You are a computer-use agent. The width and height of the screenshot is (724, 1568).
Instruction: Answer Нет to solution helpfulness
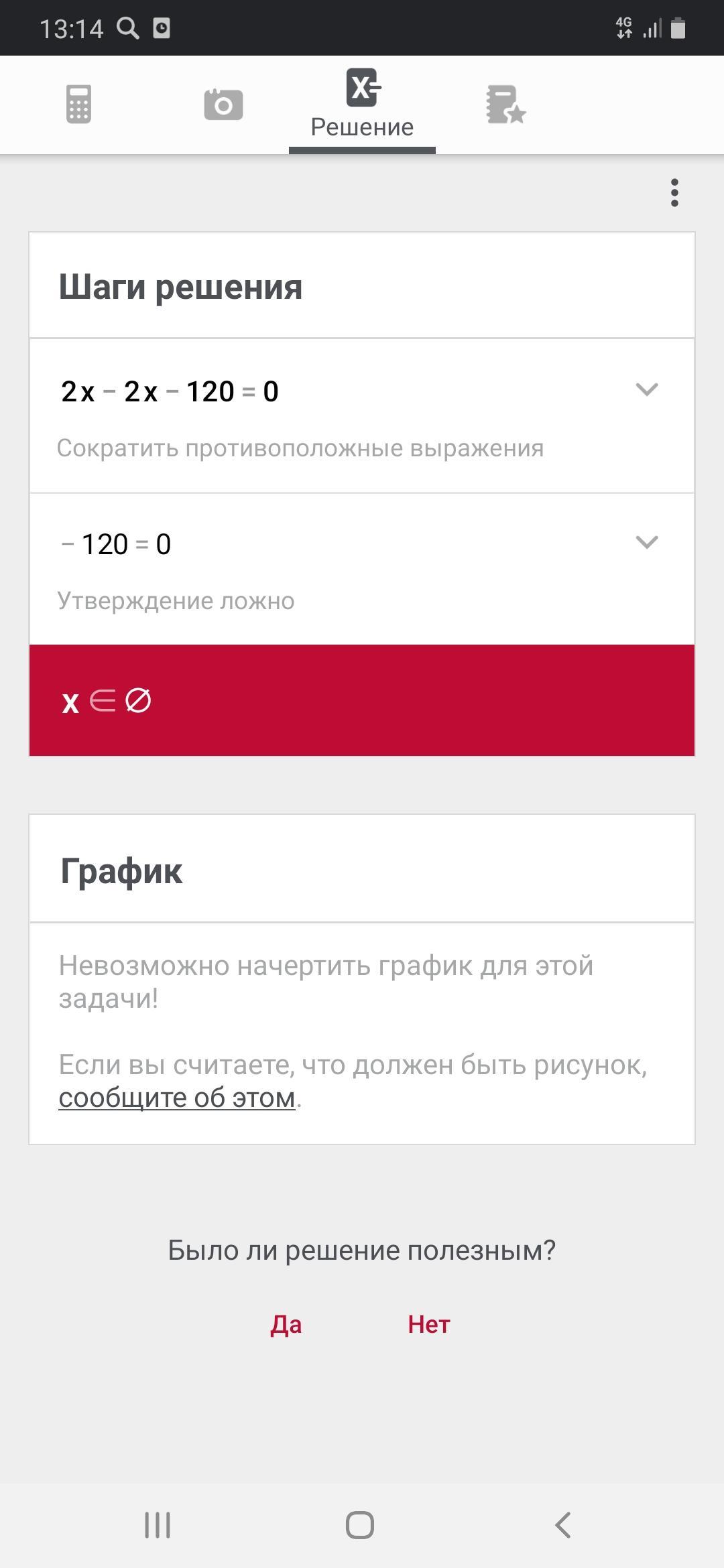429,1324
